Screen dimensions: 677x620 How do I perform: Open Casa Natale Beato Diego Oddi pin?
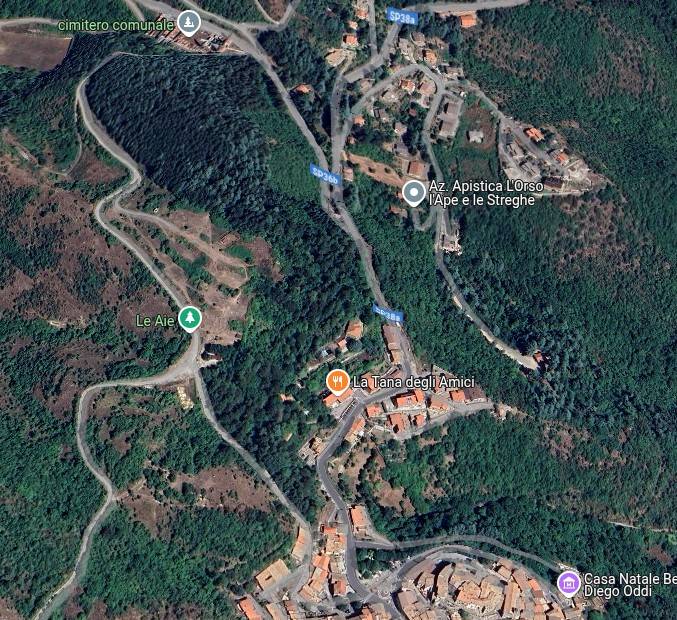569,583
